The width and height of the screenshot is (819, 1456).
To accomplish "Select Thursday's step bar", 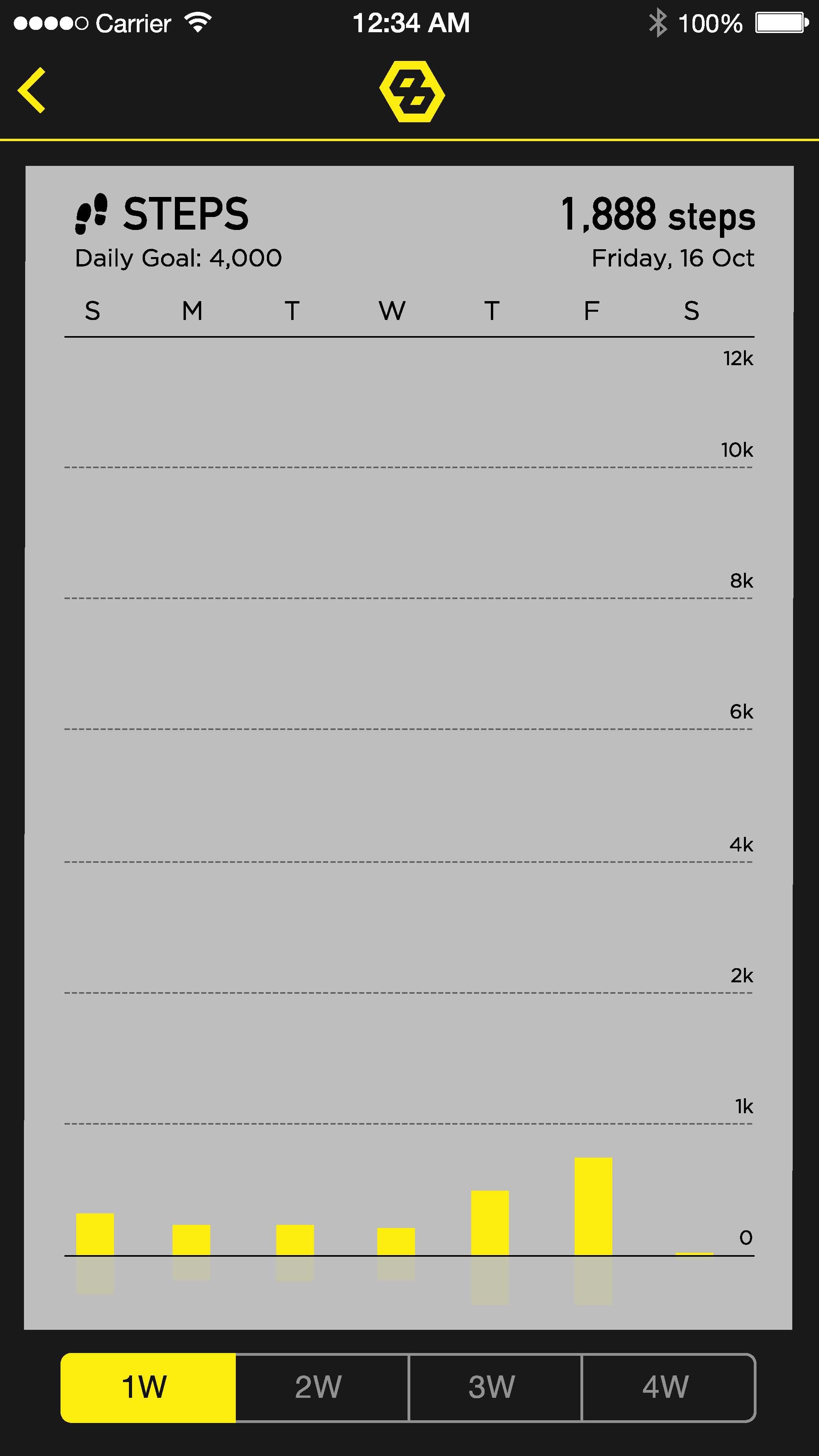I will pyautogui.click(x=490, y=1223).
